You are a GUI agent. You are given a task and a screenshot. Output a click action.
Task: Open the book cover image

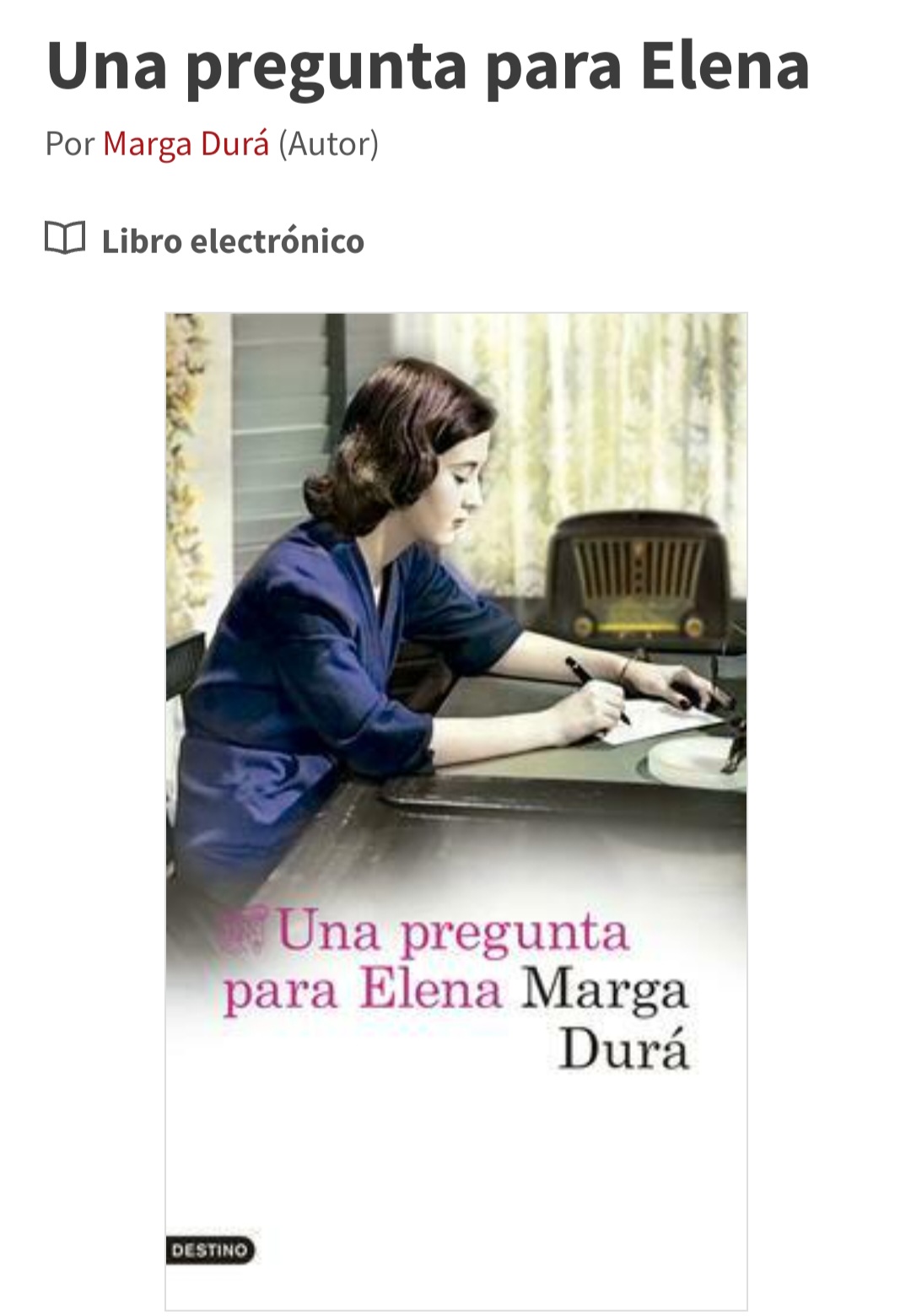point(455,810)
